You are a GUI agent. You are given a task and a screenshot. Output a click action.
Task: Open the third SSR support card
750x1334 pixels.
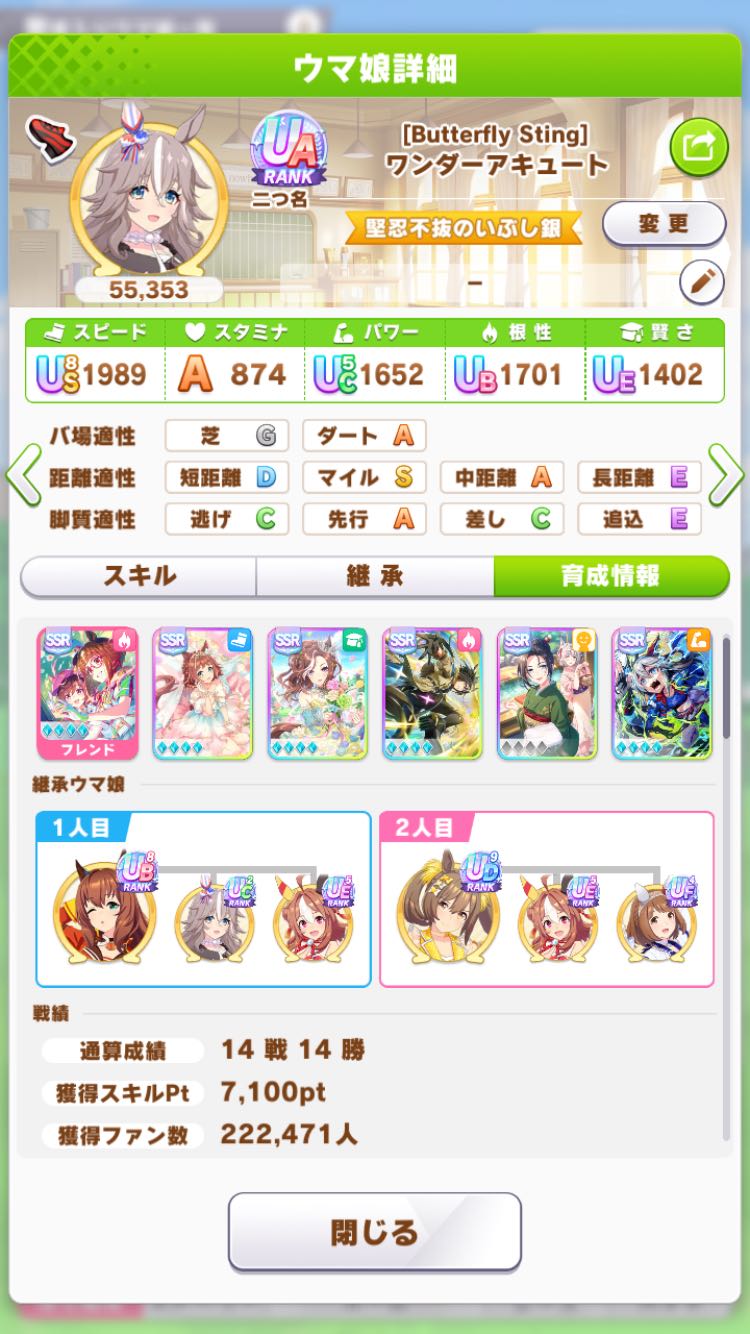click(x=318, y=692)
